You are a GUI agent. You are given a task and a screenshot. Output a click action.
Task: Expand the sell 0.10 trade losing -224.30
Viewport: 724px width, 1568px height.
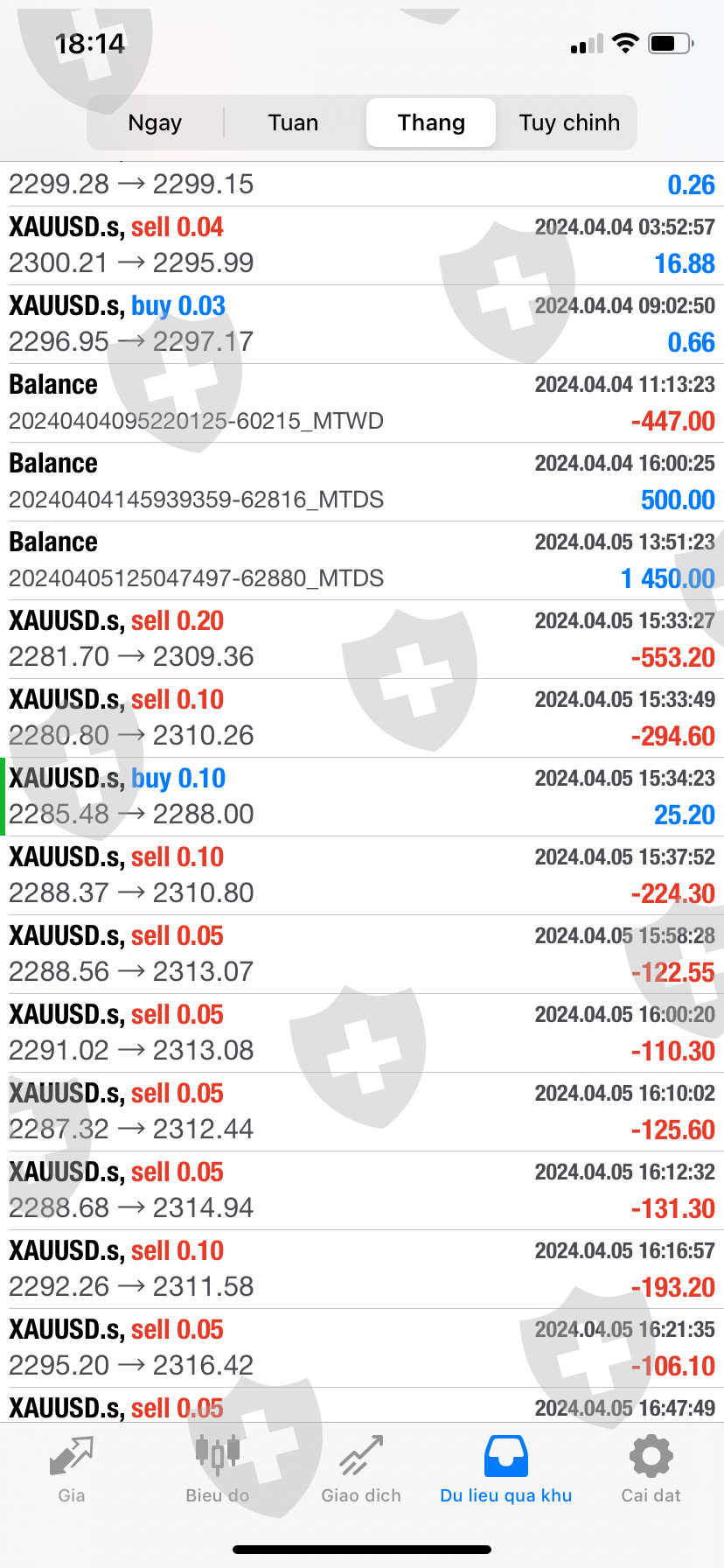[x=362, y=875]
